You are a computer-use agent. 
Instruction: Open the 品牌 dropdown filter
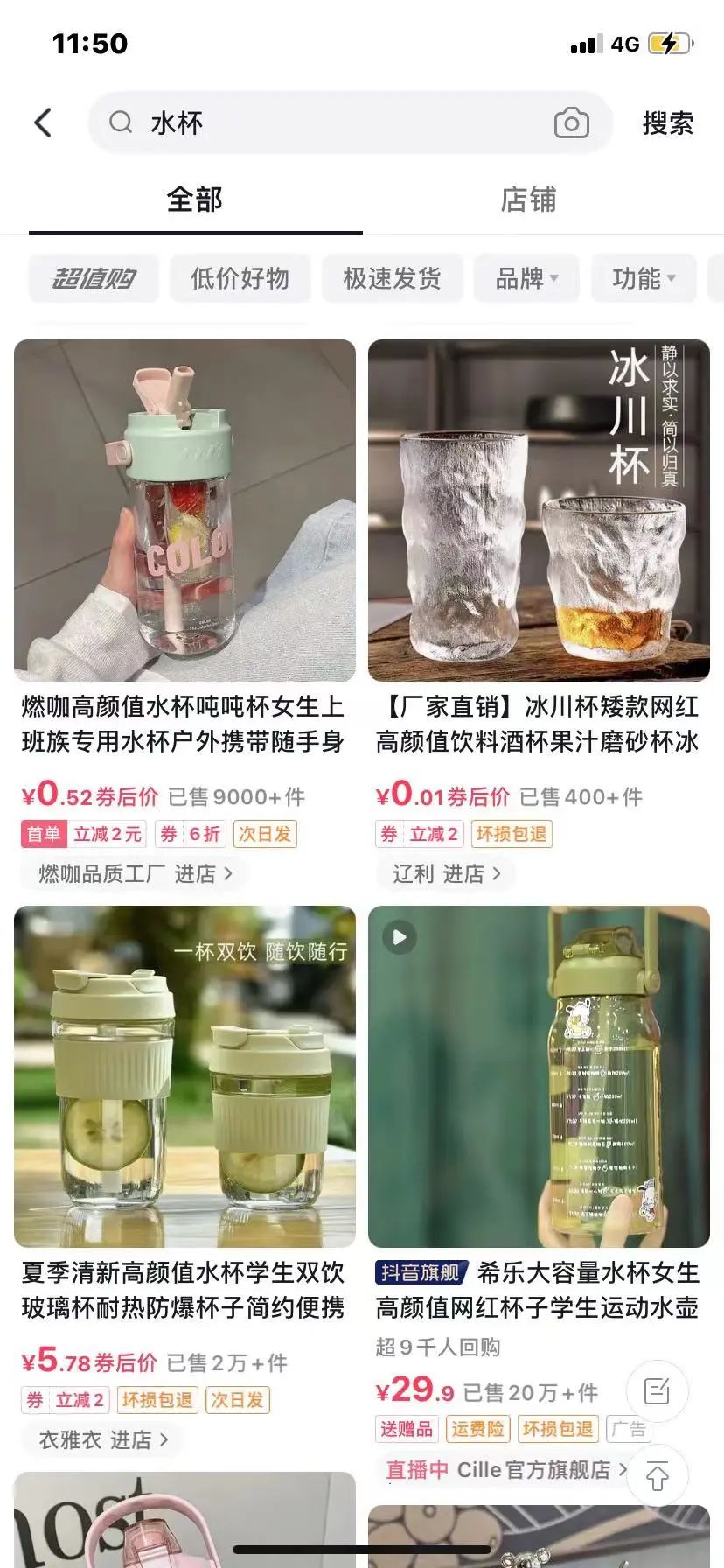526,277
